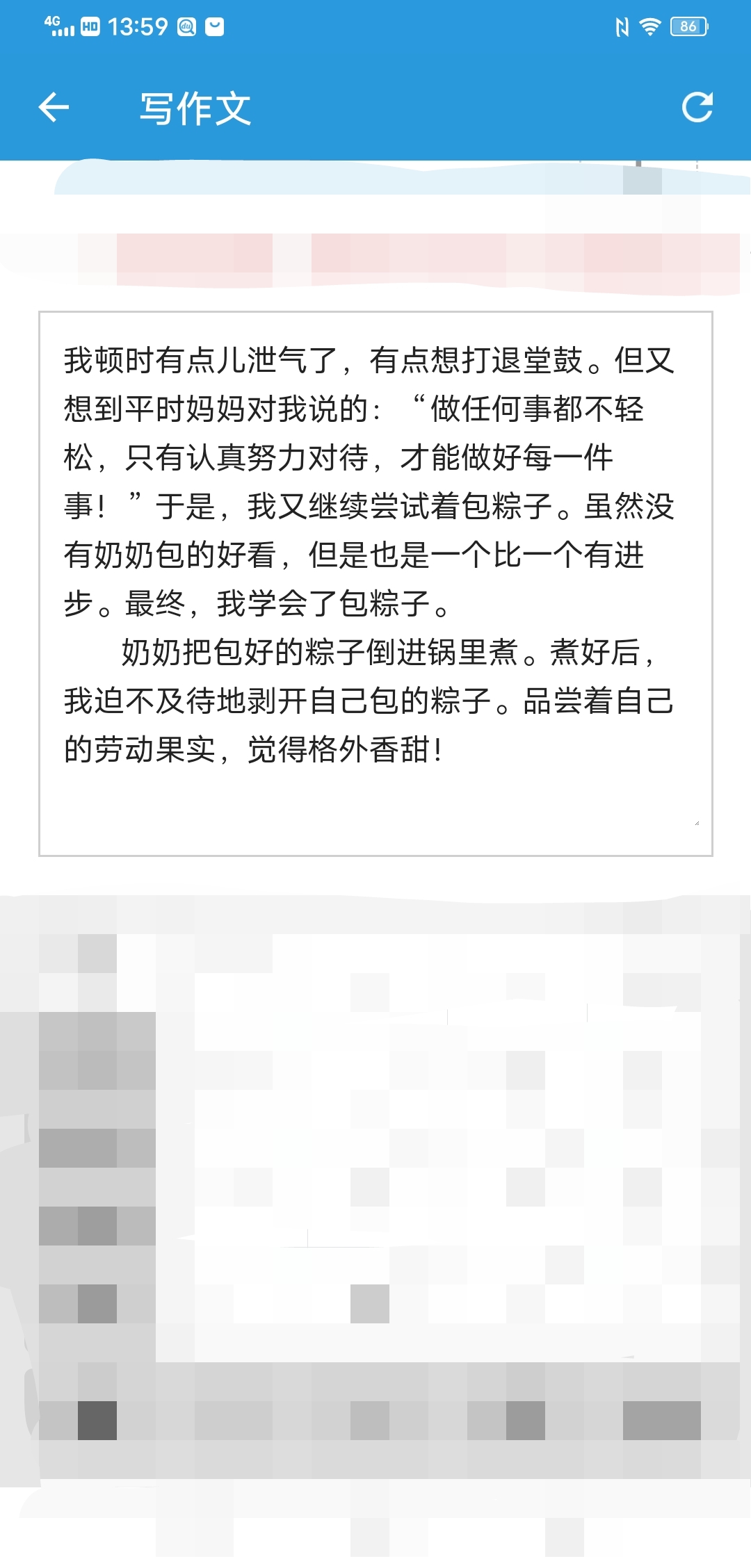Focus the essay text input area
The image size is (751, 1568).
click(375, 584)
